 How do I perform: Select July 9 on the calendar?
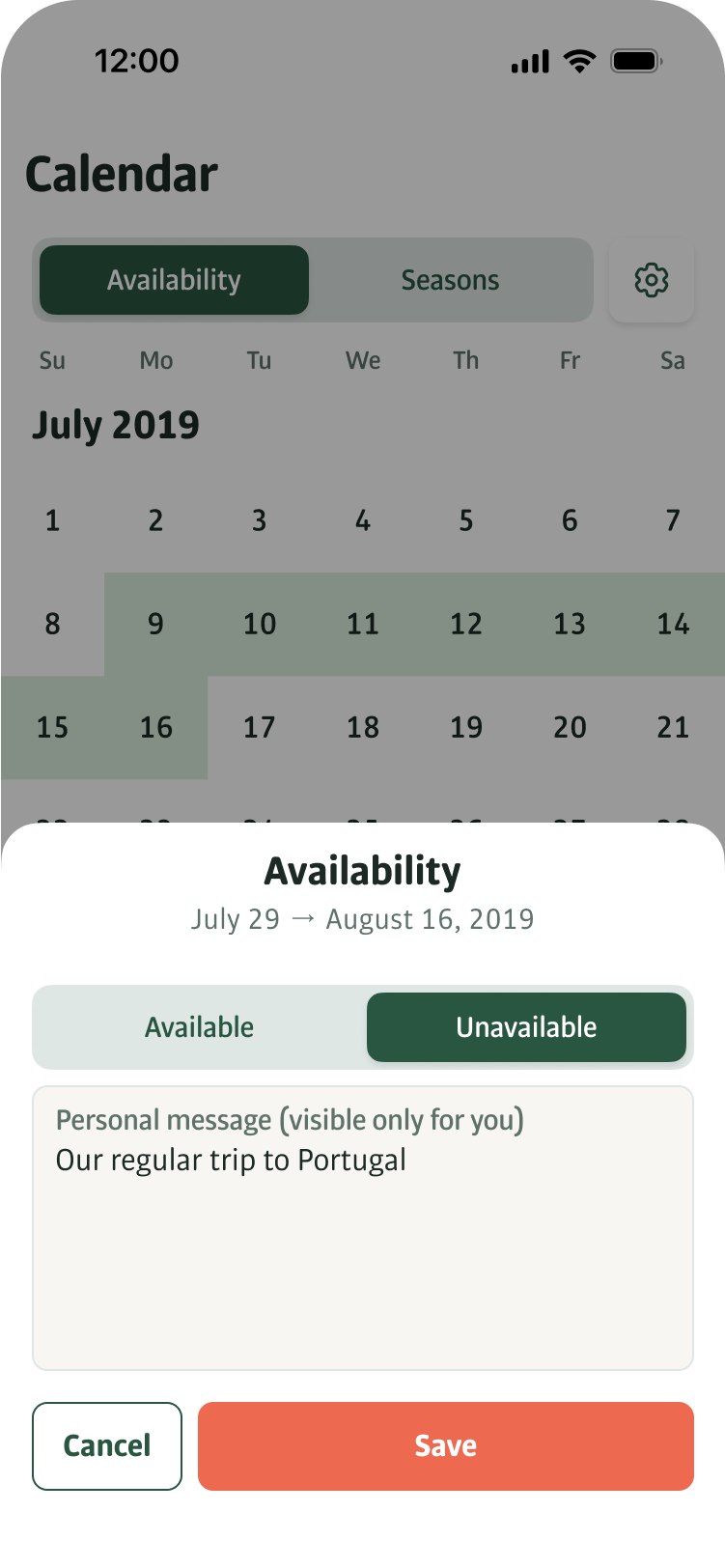pyautogui.click(x=155, y=624)
